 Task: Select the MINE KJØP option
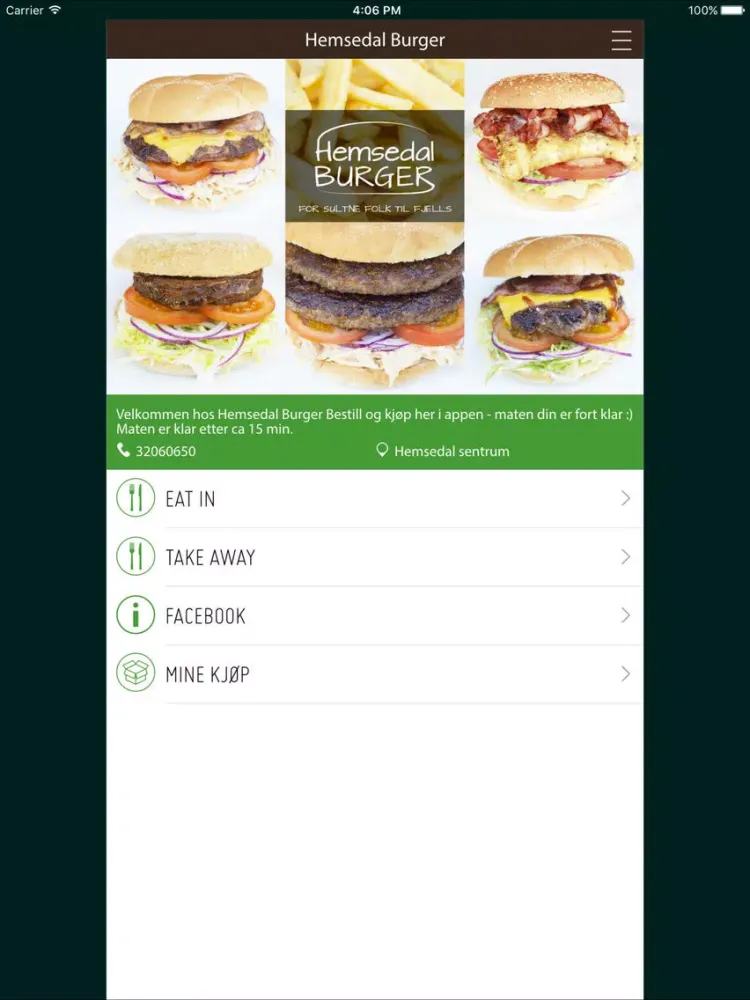[x=375, y=673]
